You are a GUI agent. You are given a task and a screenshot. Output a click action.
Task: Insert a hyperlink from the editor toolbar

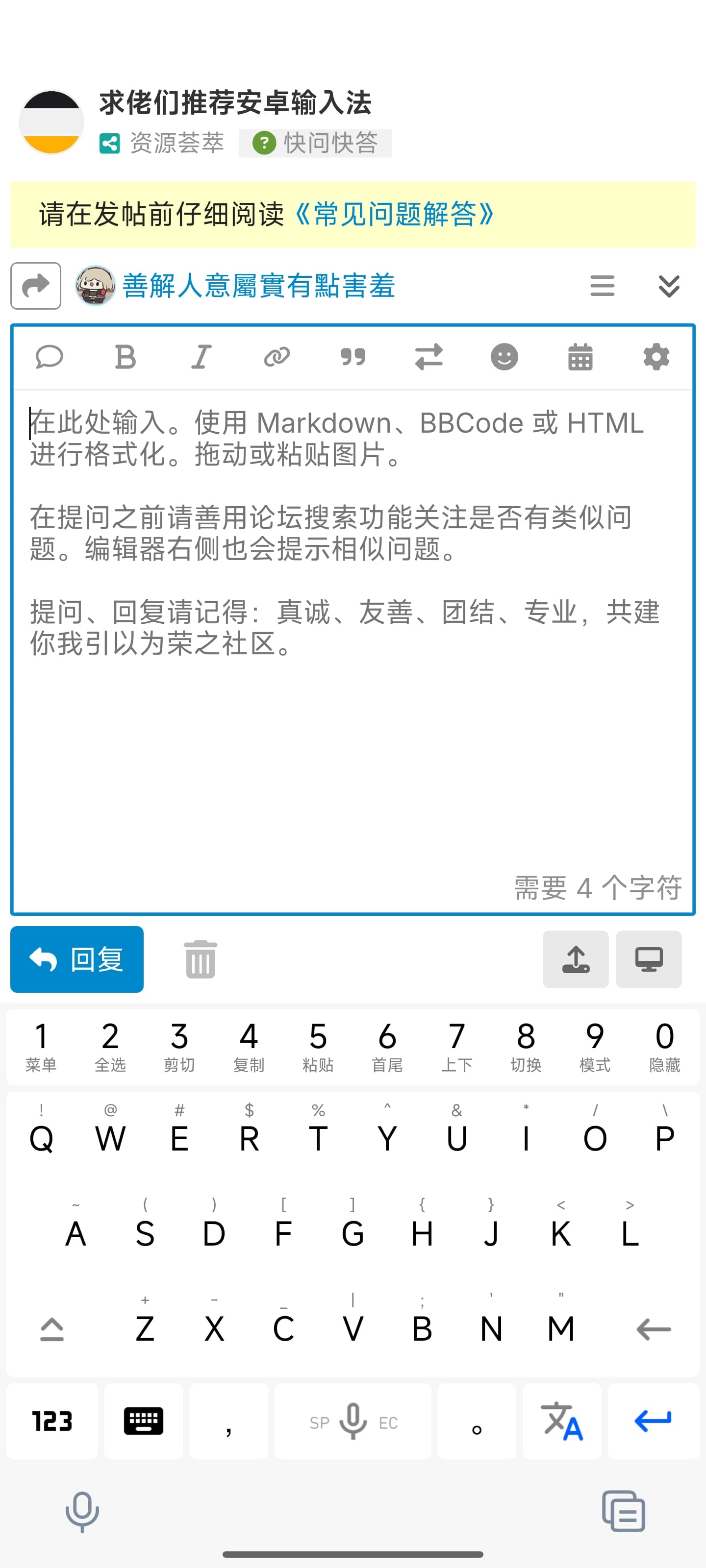coord(277,357)
